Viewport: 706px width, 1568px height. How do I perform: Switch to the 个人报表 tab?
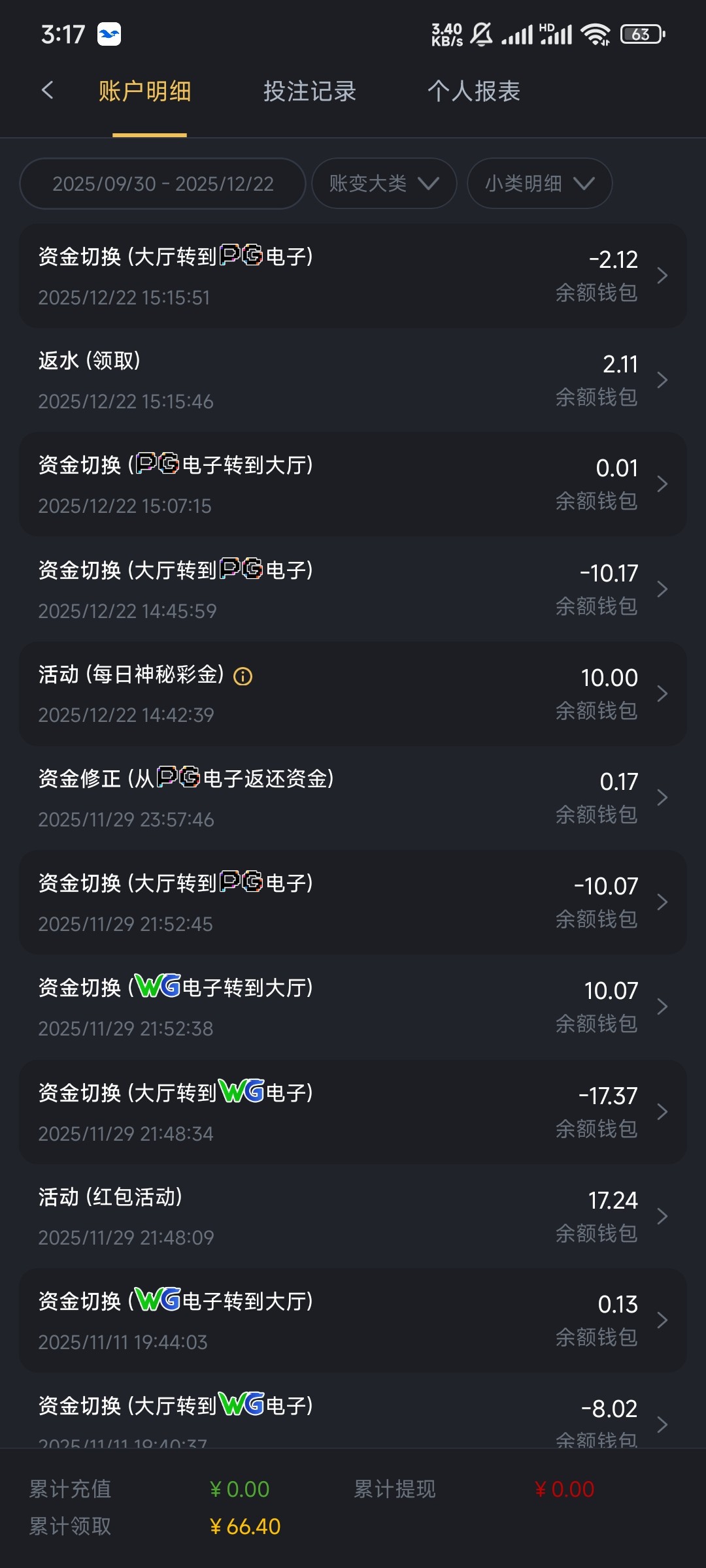pyautogui.click(x=474, y=91)
